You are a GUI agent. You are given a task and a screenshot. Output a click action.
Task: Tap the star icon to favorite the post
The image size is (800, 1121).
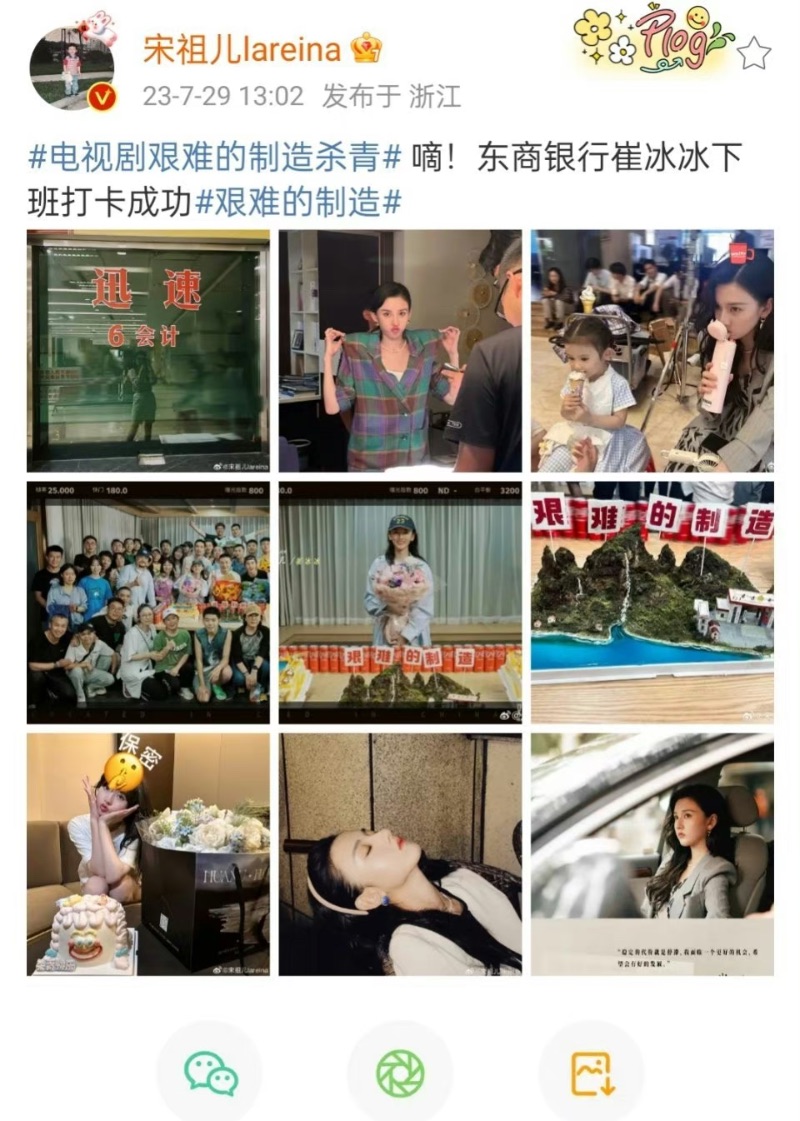pyautogui.click(x=754, y=53)
